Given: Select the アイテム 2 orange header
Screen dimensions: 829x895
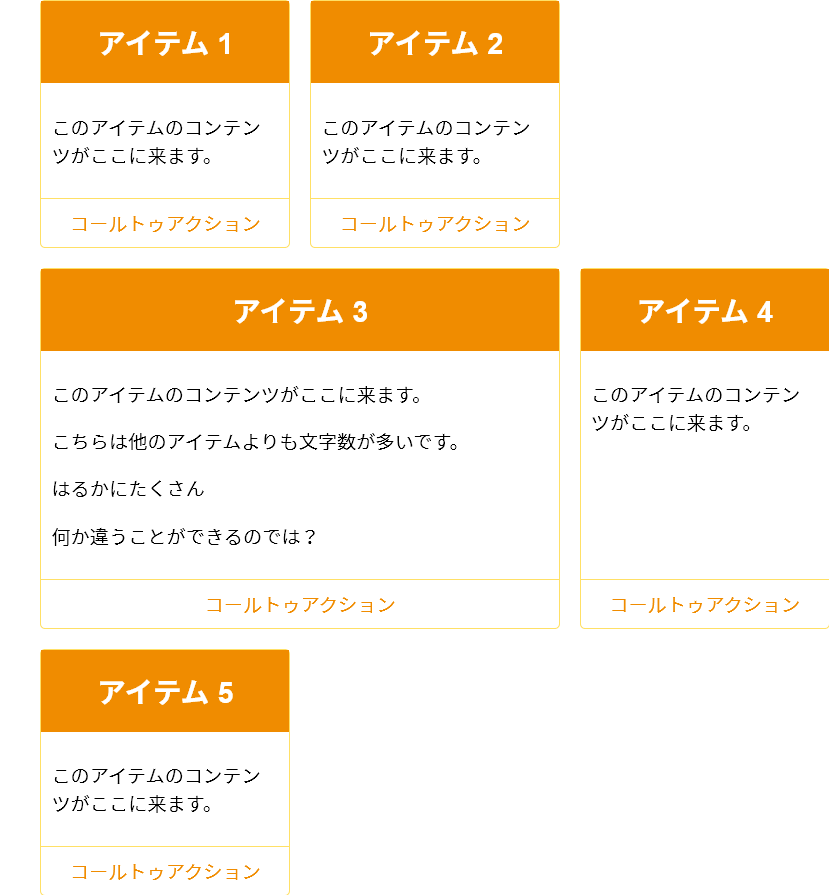Looking at the screenshot, I should (434, 42).
